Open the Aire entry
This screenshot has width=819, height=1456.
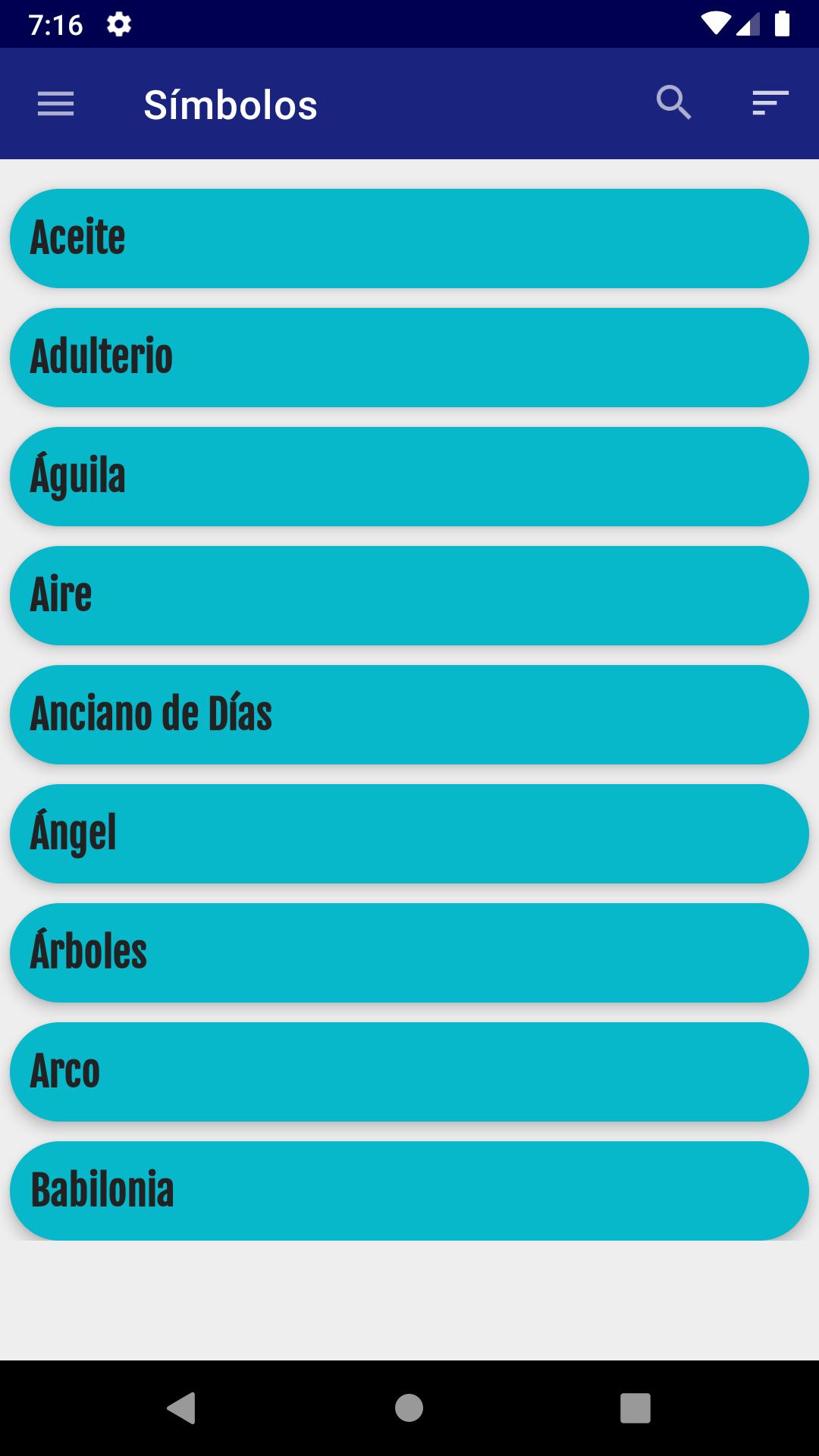pyautogui.click(x=409, y=595)
